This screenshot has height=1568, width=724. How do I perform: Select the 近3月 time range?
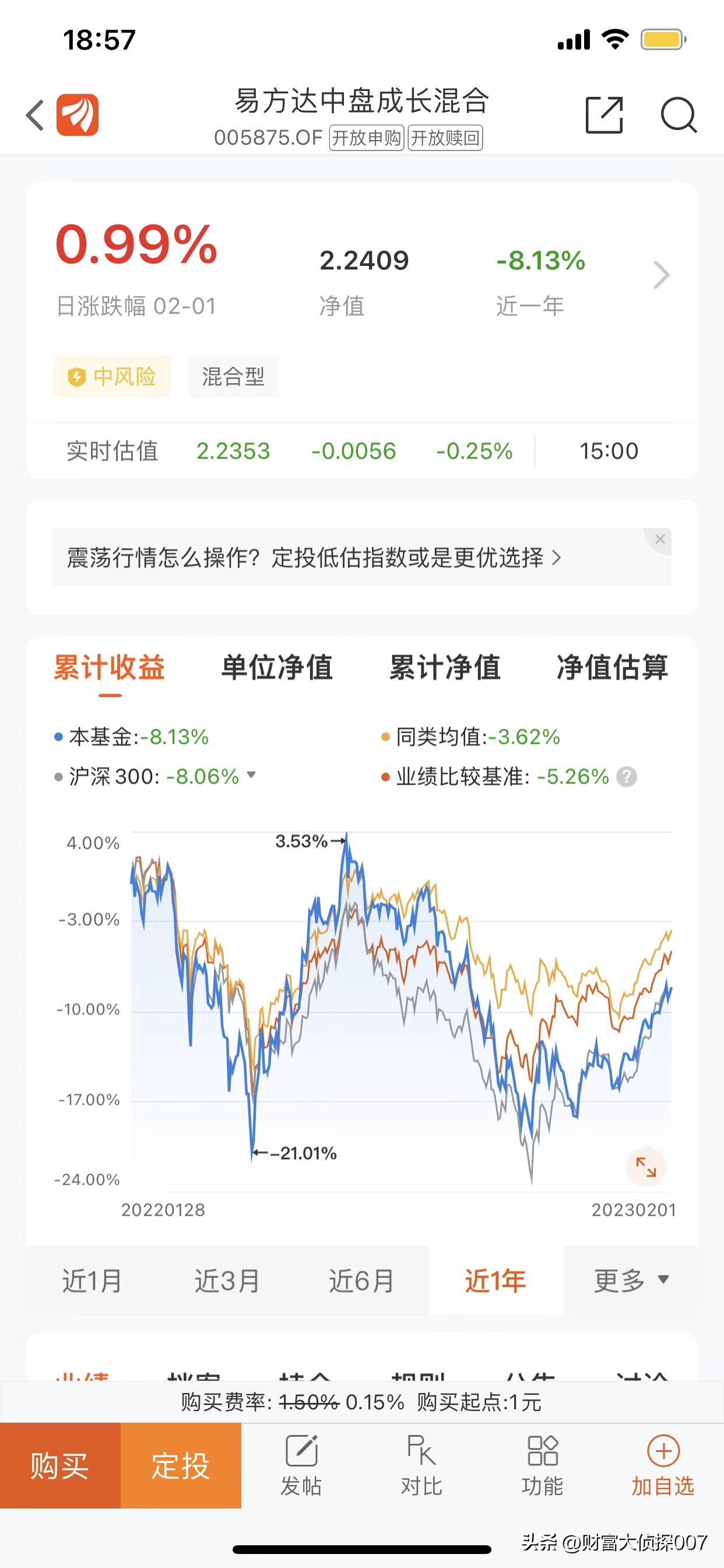click(227, 1280)
